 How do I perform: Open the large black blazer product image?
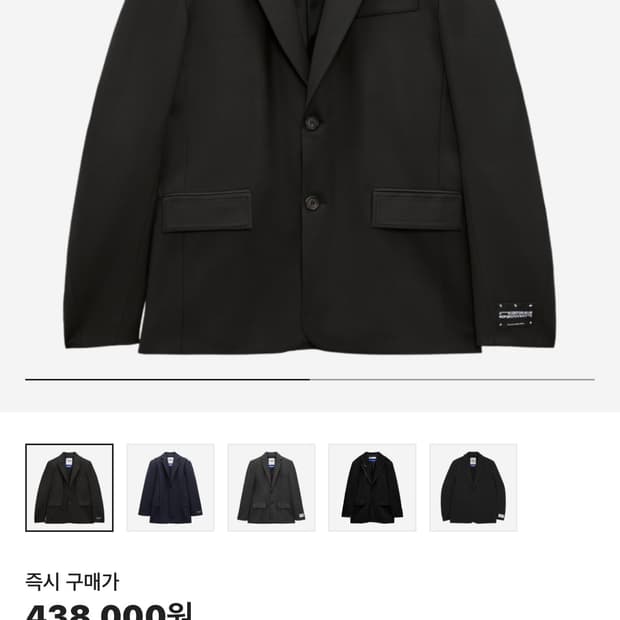point(310,180)
